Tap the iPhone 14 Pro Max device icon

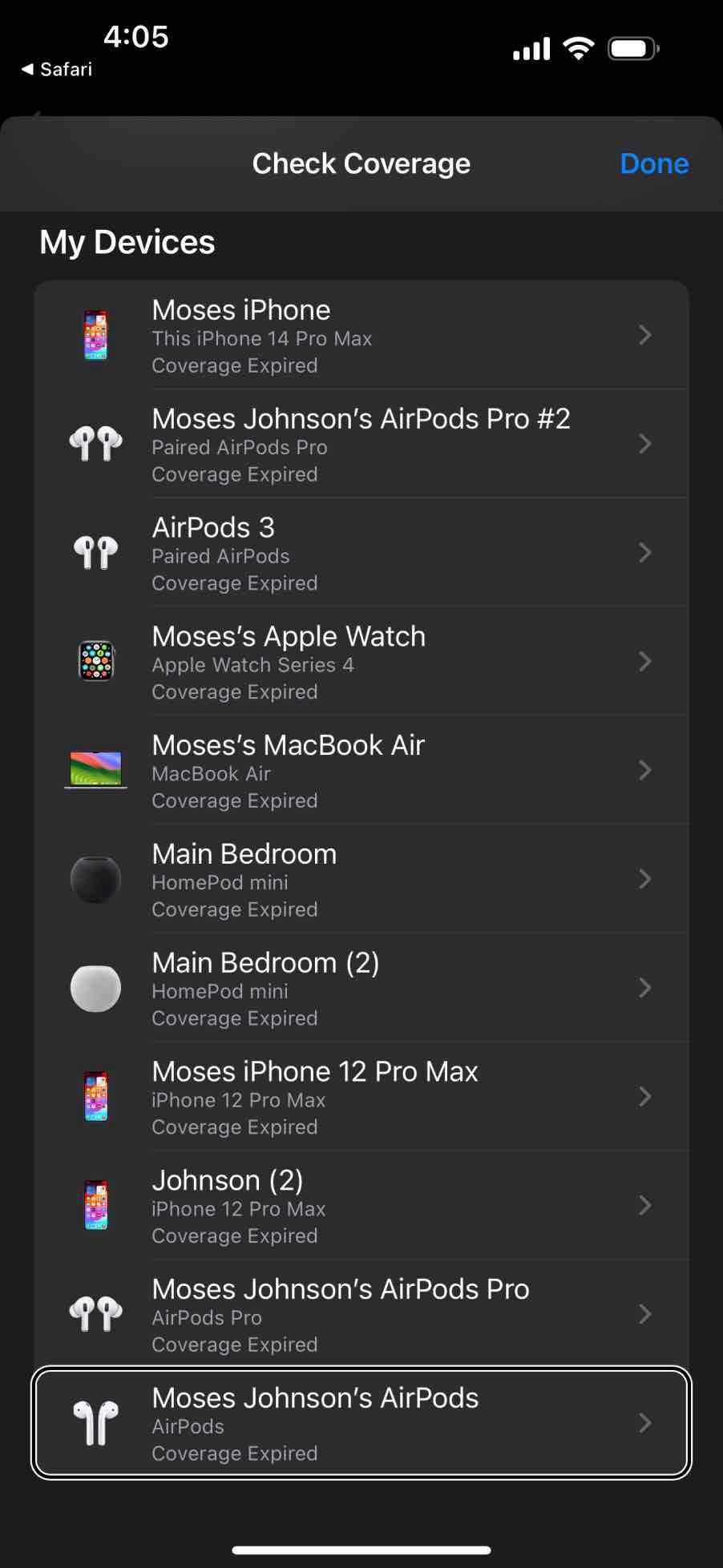[x=95, y=334]
